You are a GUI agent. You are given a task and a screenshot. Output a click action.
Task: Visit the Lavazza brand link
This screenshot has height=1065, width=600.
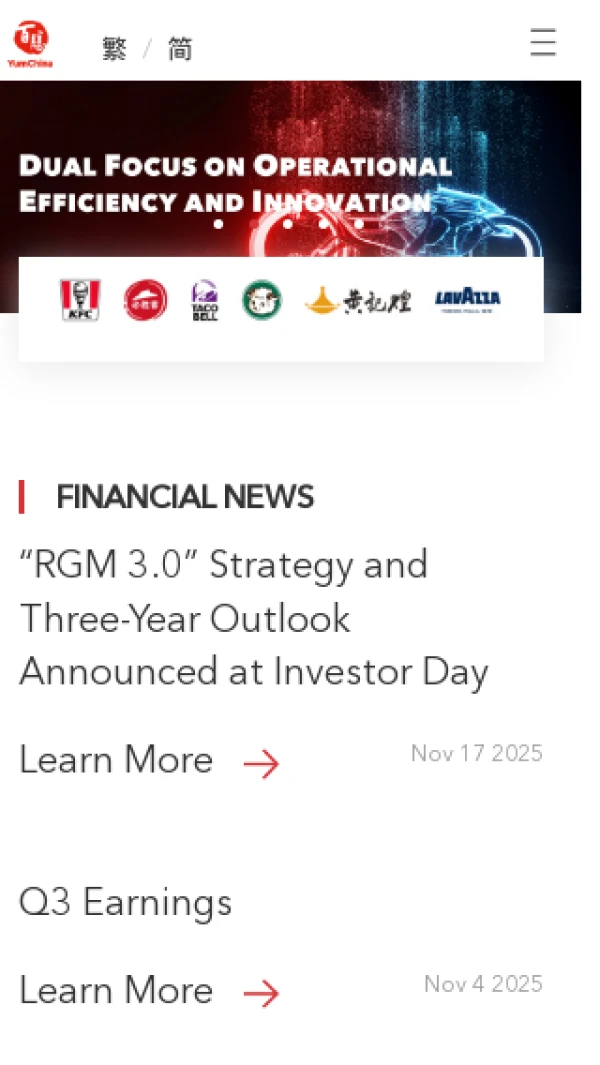467,300
